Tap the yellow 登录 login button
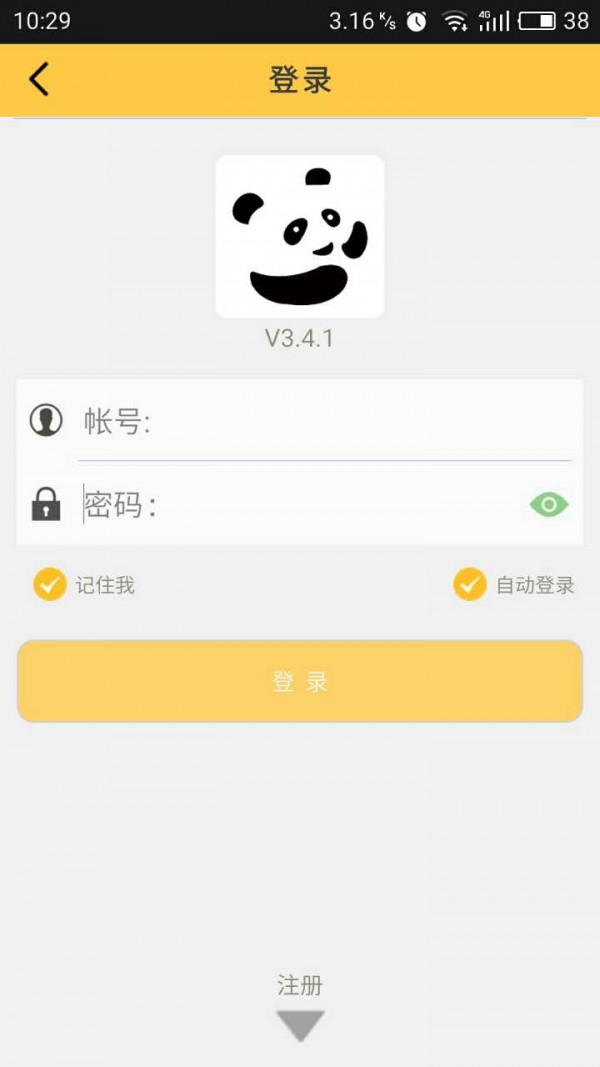 point(300,681)
